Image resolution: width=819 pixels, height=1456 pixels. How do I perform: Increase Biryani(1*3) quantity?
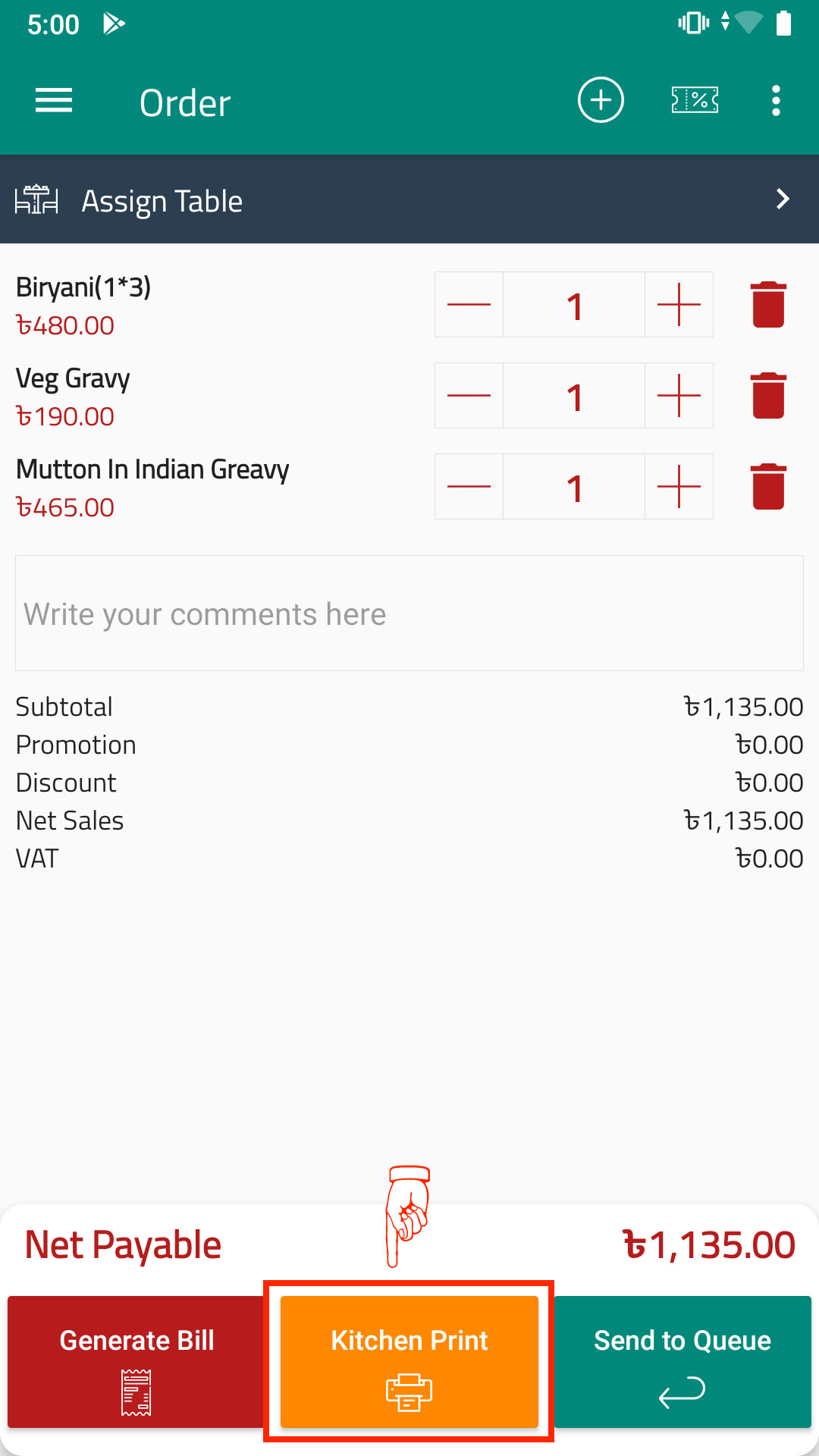[679, 305]
